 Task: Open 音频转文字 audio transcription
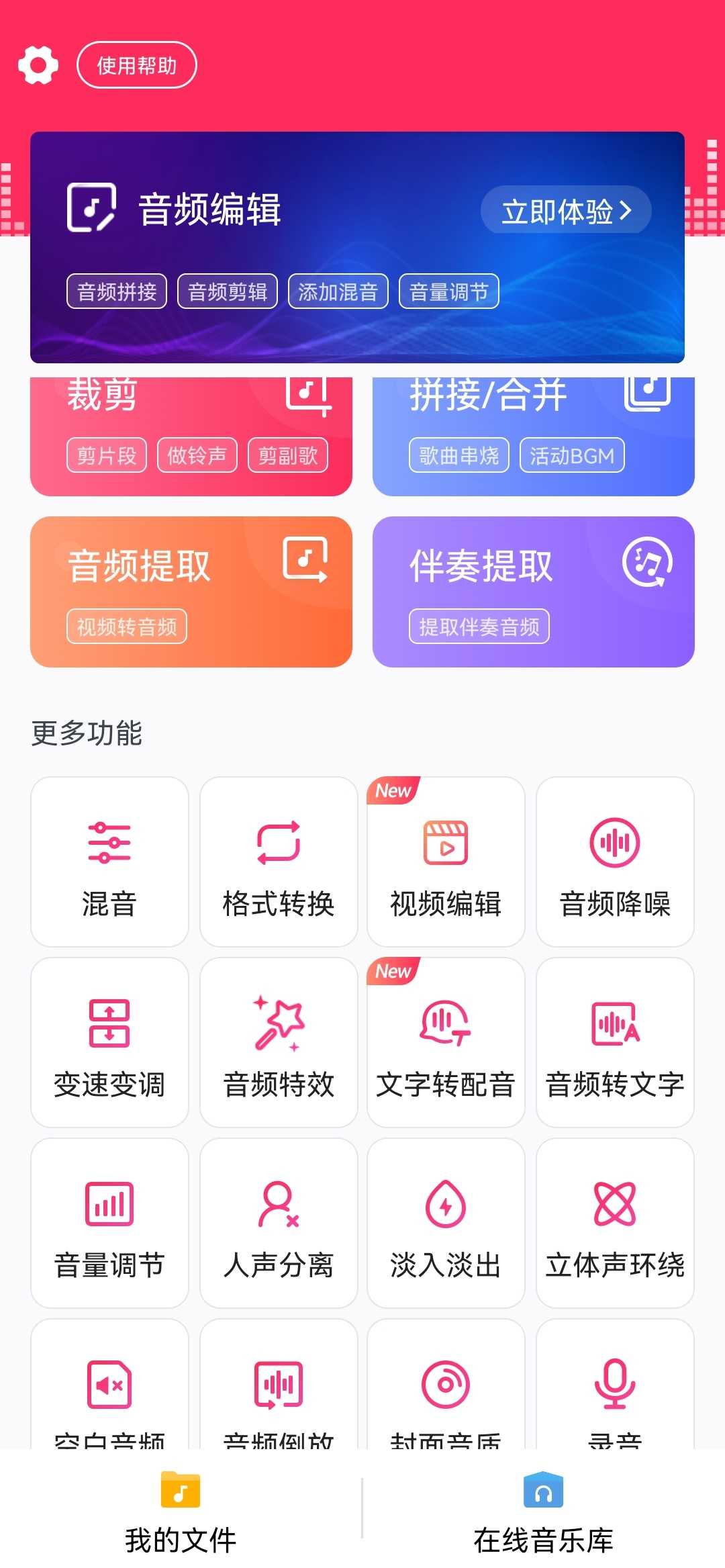(615, 1042)
